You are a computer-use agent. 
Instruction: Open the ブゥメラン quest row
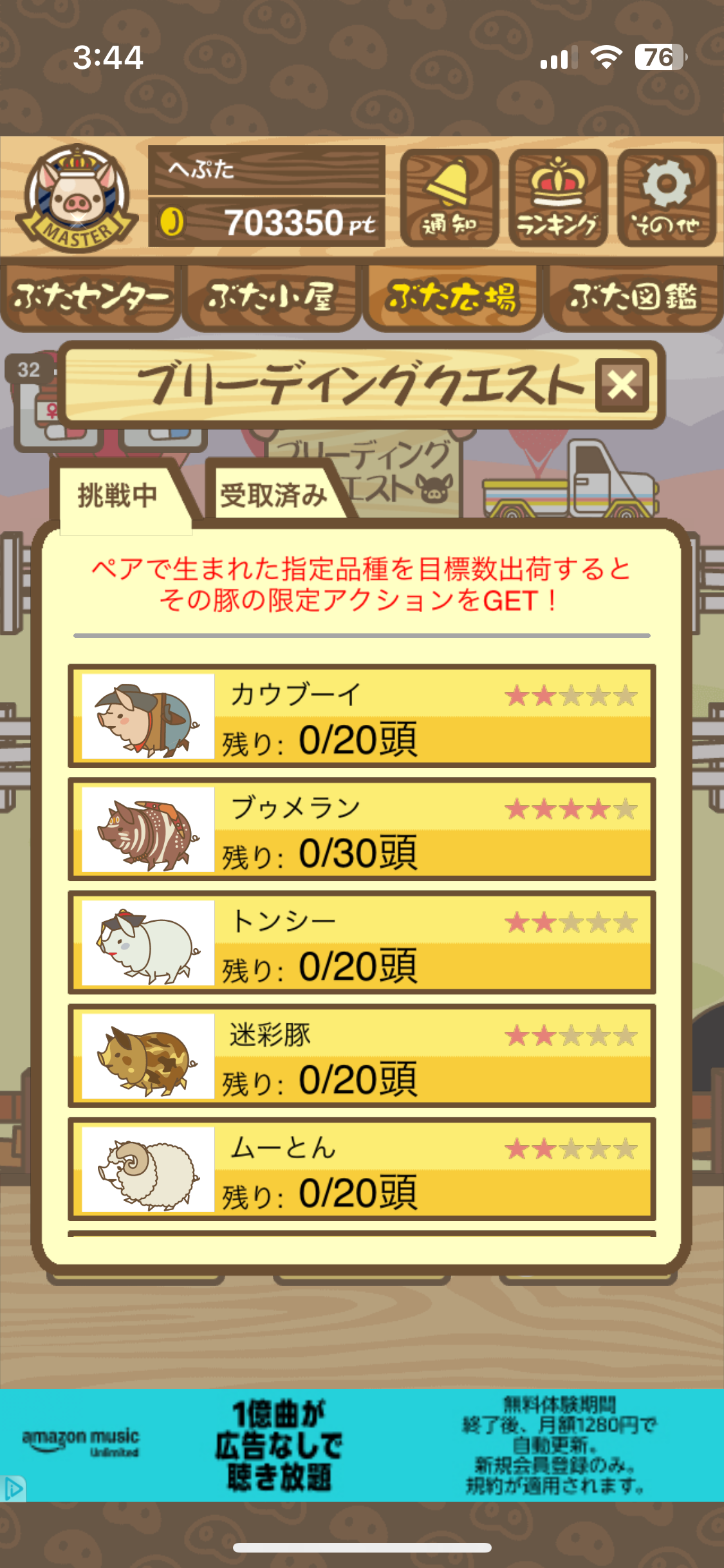click(x=362, y=830)
